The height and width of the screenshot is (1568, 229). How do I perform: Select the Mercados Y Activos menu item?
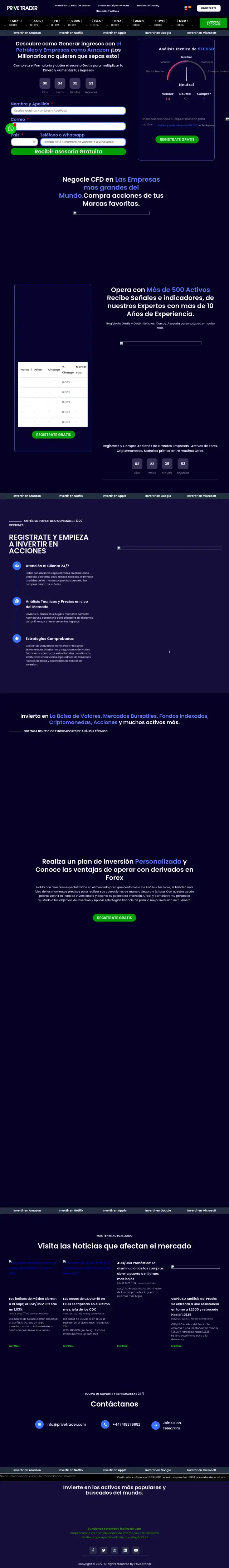(107, 11)
